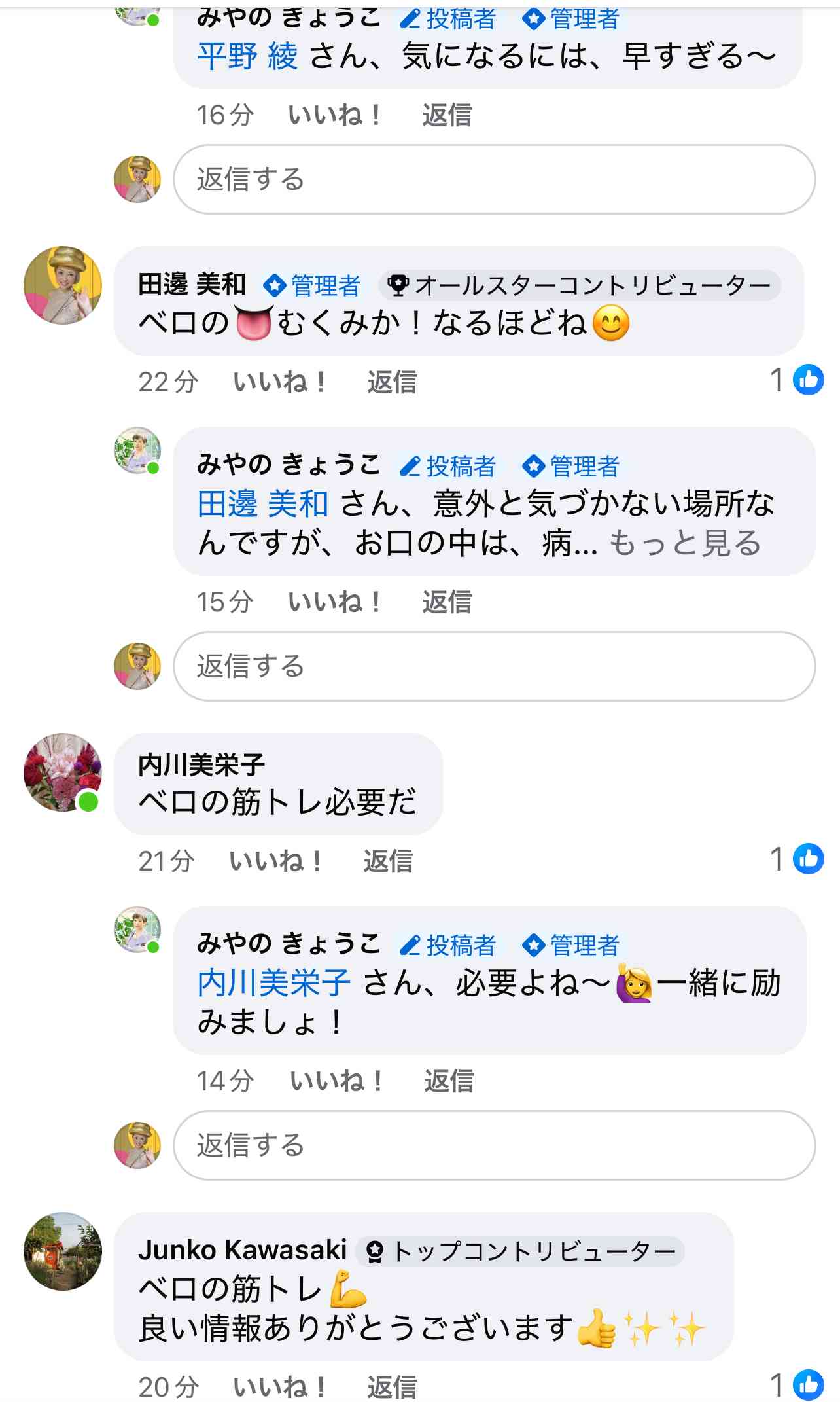Tap the reply field below the 14分 reply
Image resolution: width=840 pixels, height=1402 pixels.
494,1145
